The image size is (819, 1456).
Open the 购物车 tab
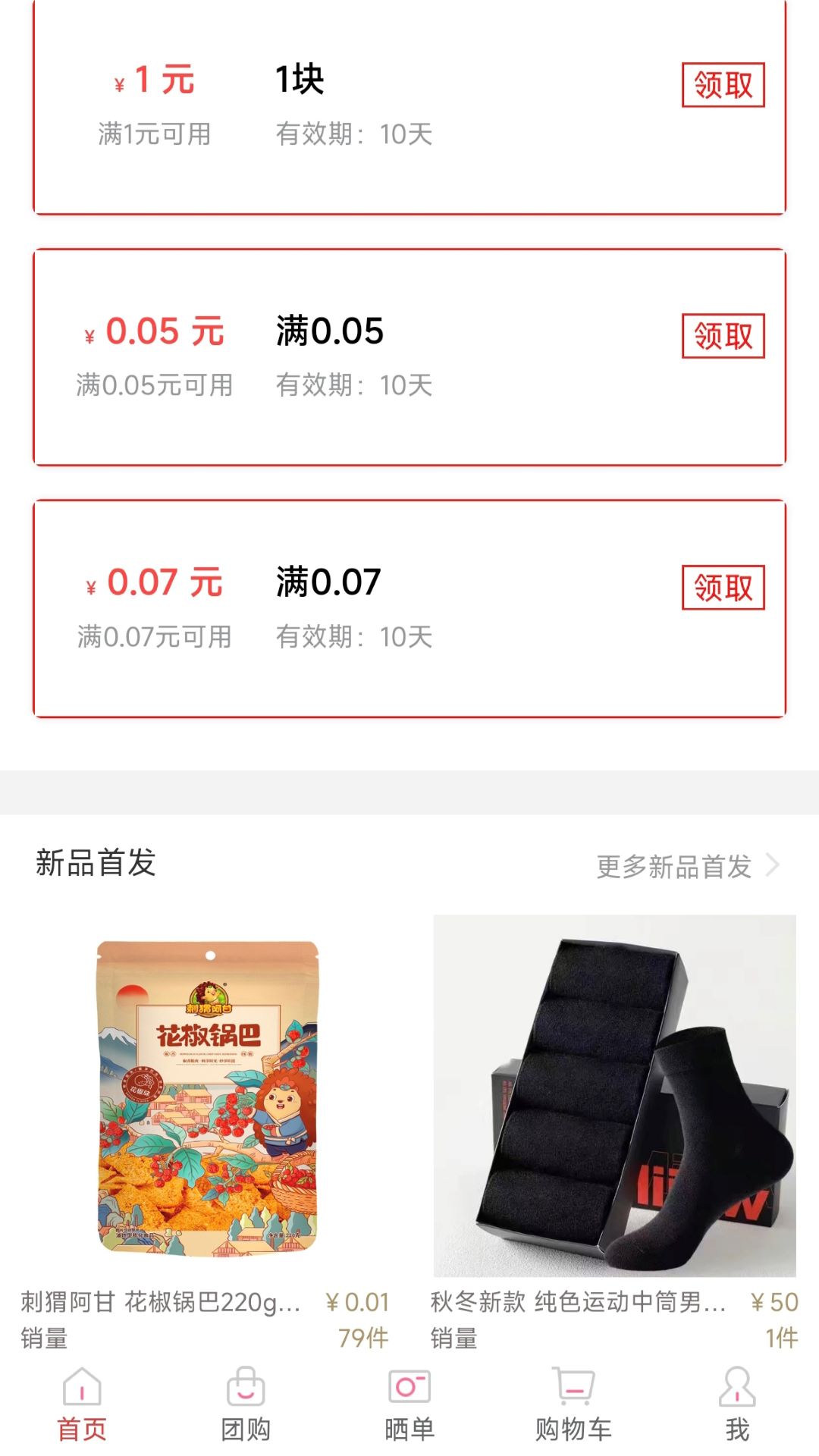573,1404
